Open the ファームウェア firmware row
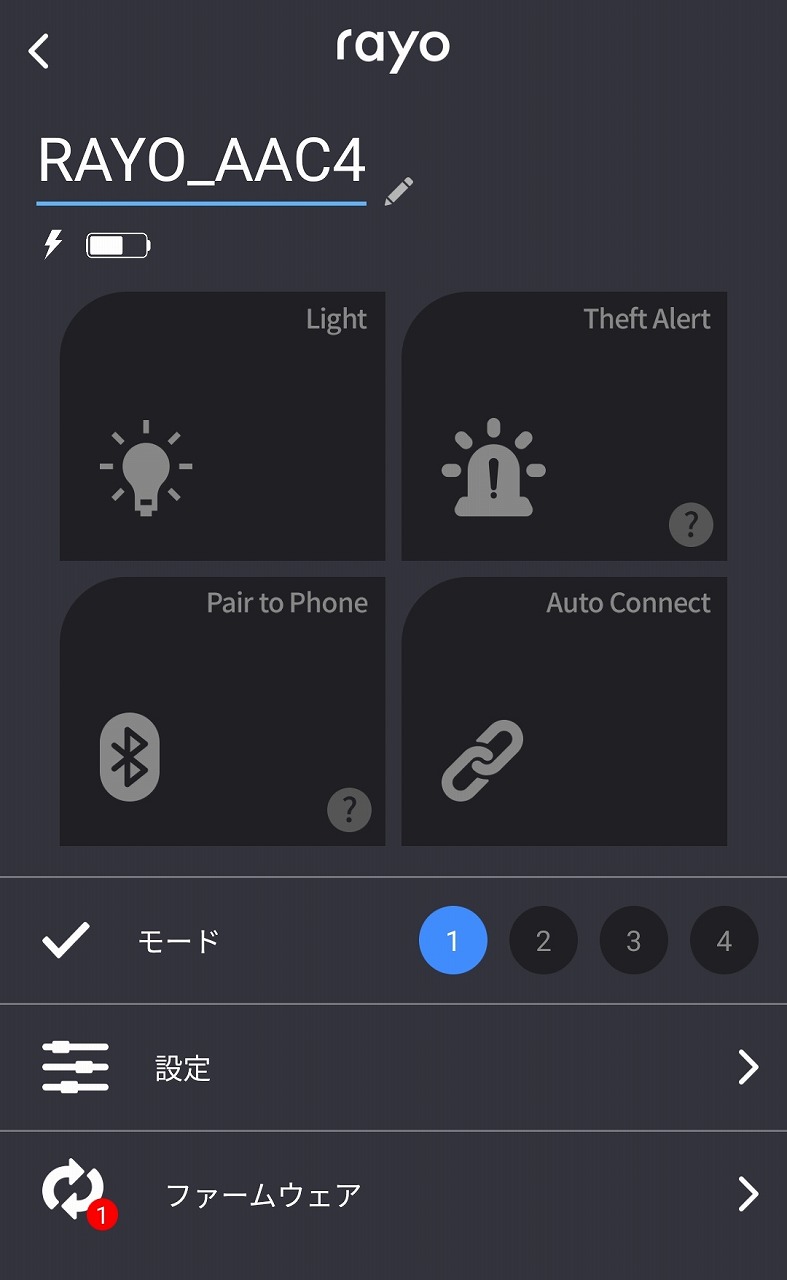This screenshot has width=787, height=1280. (x=393, y=1194)
